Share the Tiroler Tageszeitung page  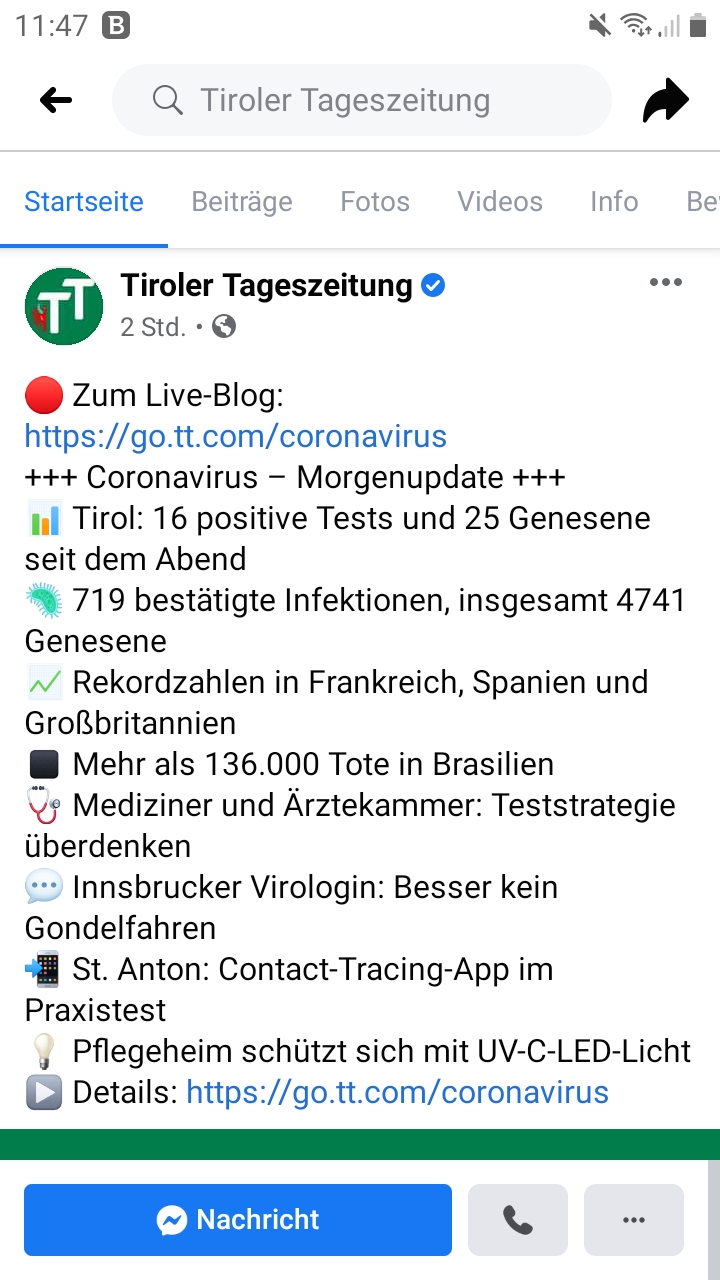[665, 101]
